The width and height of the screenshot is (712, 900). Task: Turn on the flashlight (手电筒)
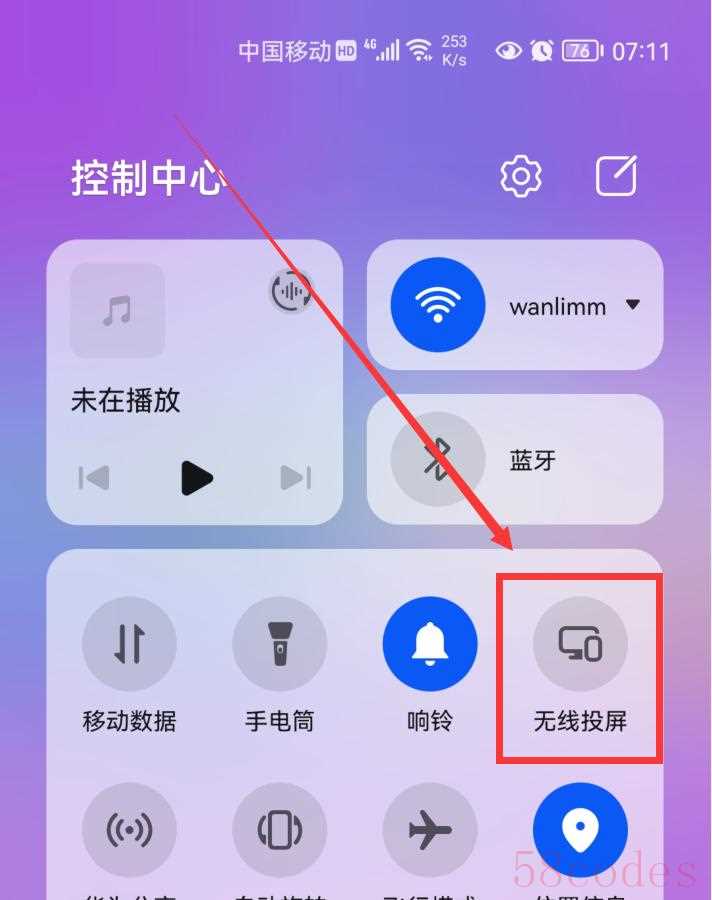[279, 645]
